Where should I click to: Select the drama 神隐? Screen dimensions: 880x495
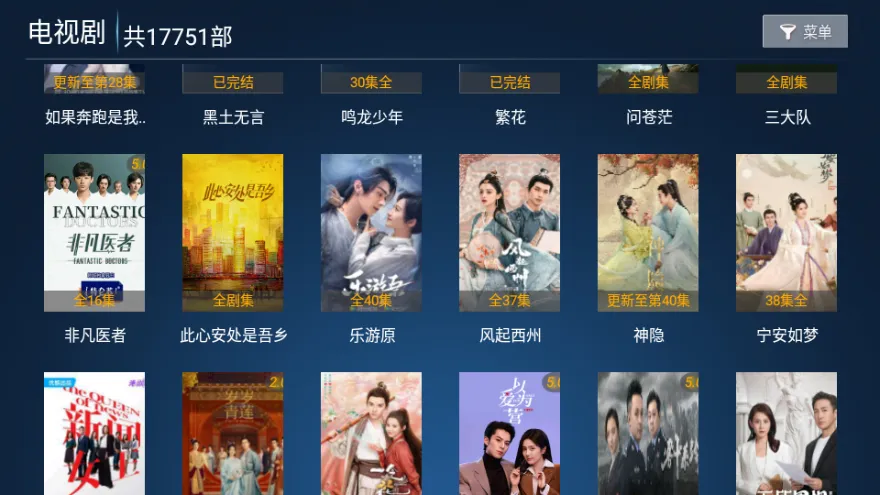648,232
